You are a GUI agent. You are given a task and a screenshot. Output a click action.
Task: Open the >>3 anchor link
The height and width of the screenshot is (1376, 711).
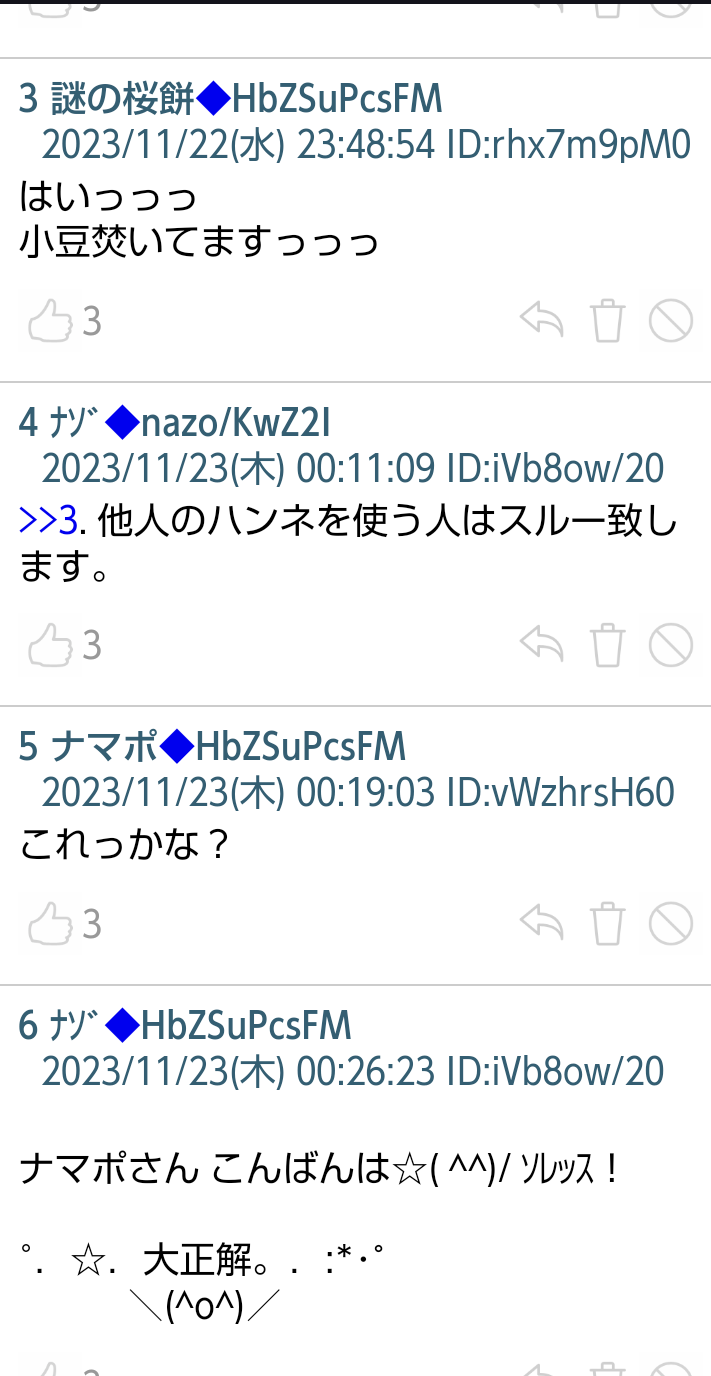48,522
